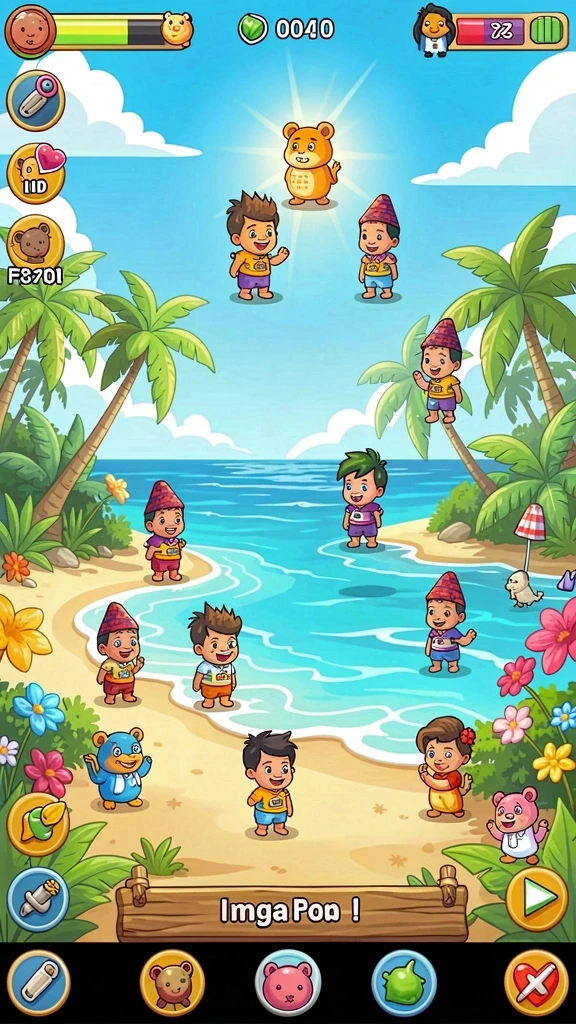576x1024 pixels.
Task: Select the pink bear in the bottom bar
Action: 288,982
